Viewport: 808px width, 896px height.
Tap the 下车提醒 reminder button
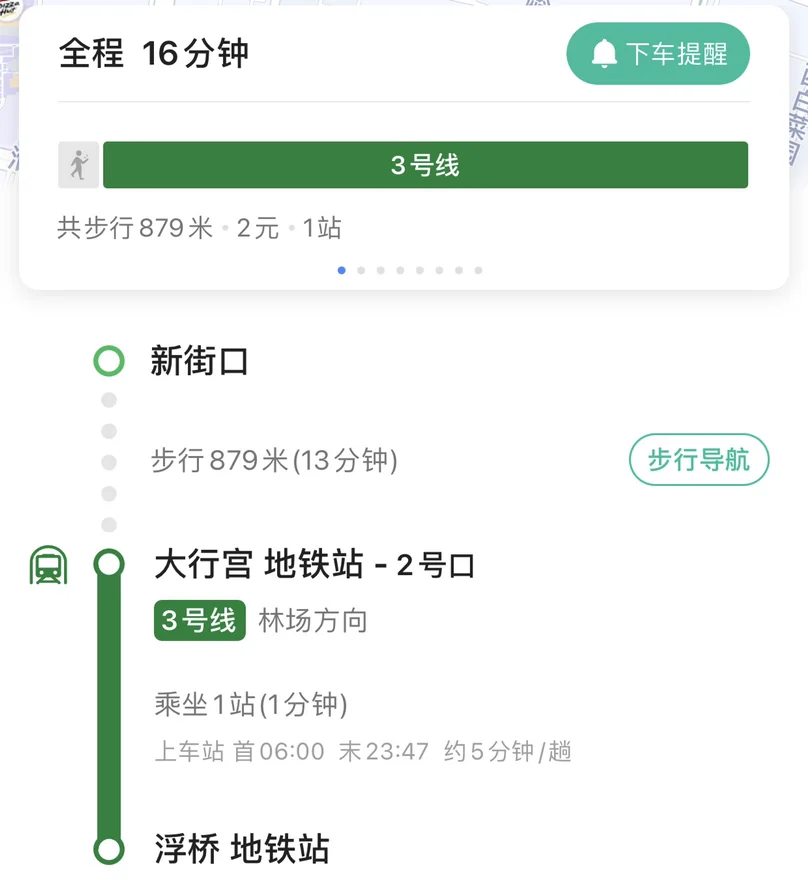click(657, 54)
